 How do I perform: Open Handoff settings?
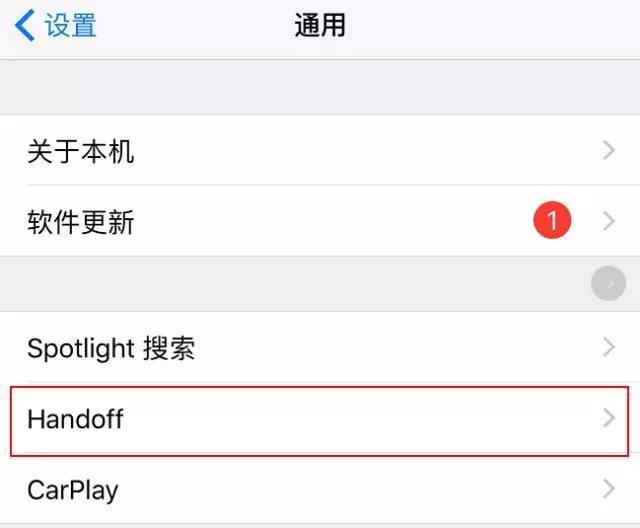[x=320, y=419]
